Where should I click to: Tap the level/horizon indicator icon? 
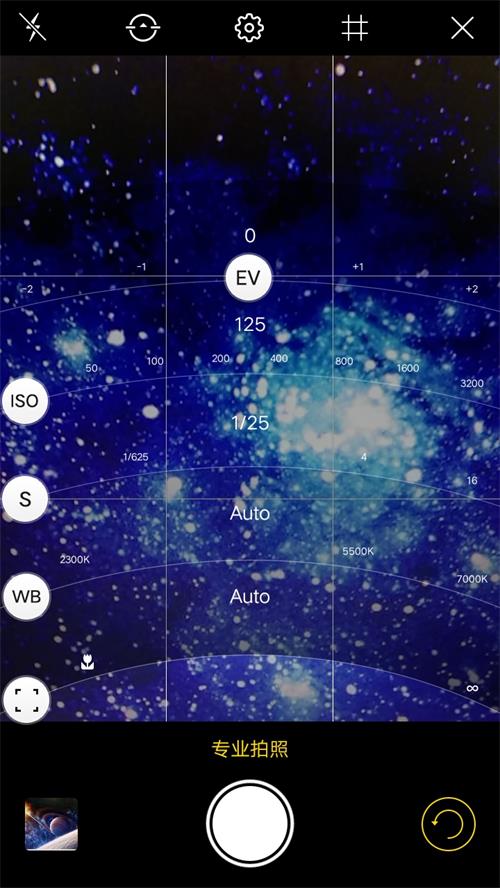[x=144, y=27]
